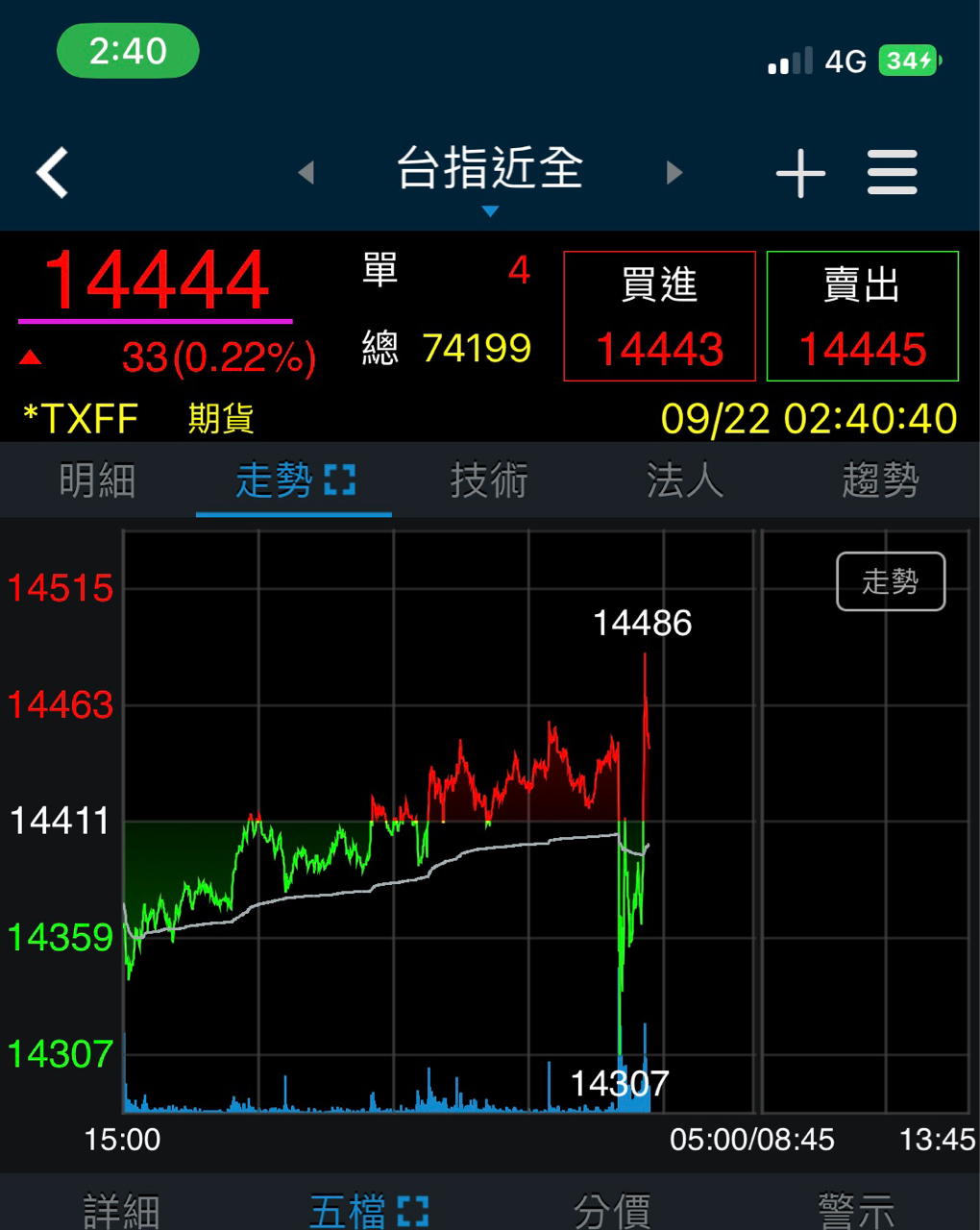Open the 台指近全 contract dropdown
This screenshot has width=980, height=1230.
[x=490, y=175]
